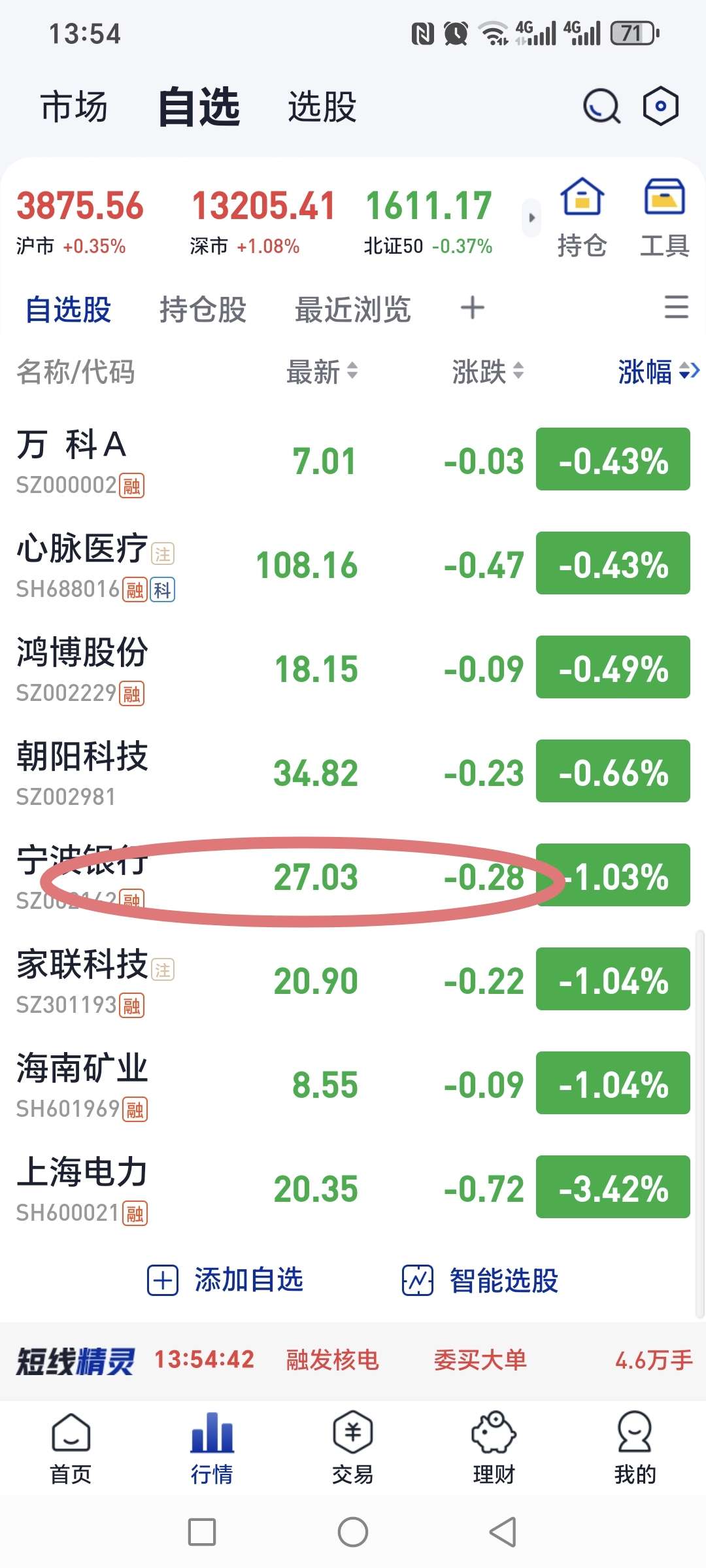Sort by 最新 price column

(x=322, y=371)
